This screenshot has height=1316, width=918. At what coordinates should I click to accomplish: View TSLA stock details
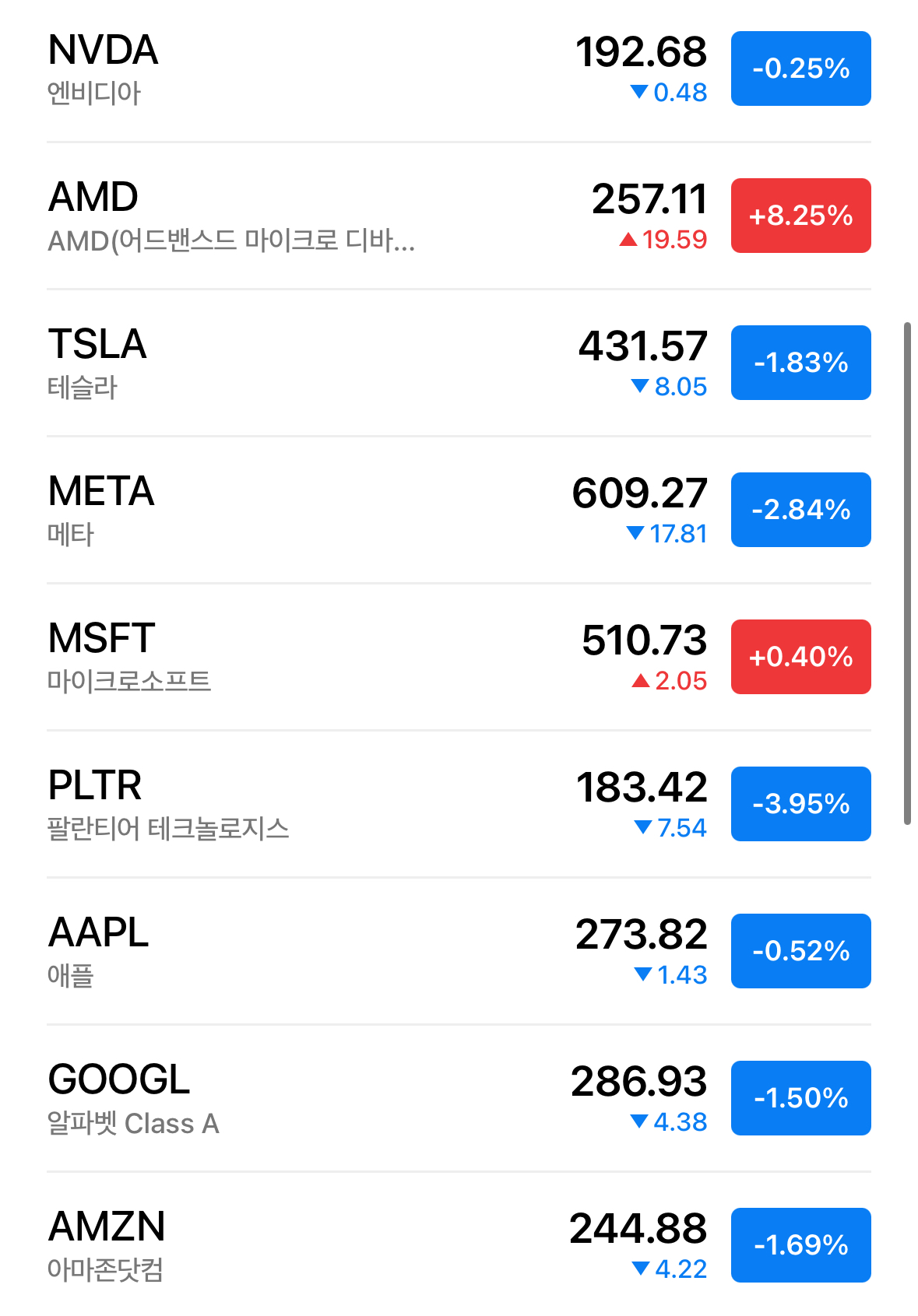[x=311, y=363]
